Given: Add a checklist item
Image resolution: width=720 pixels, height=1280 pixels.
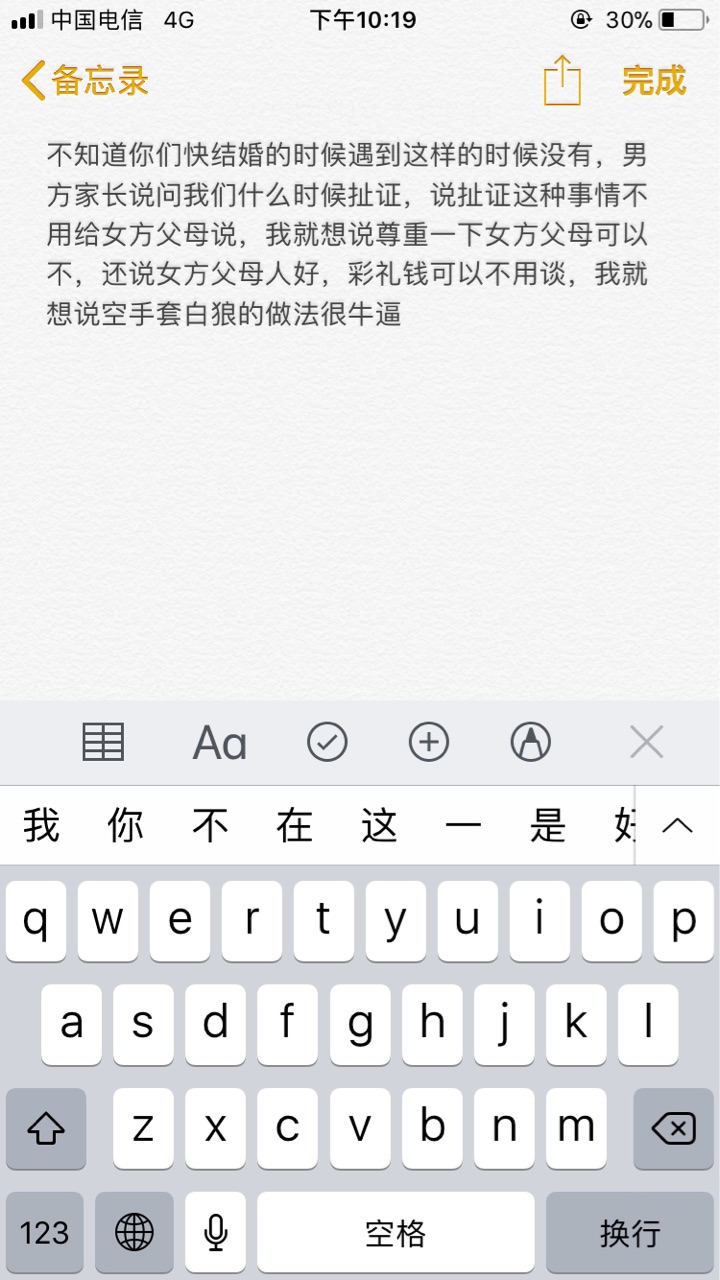Looking at the screenshot, I should pyautogui.click(x=327, y=742).
